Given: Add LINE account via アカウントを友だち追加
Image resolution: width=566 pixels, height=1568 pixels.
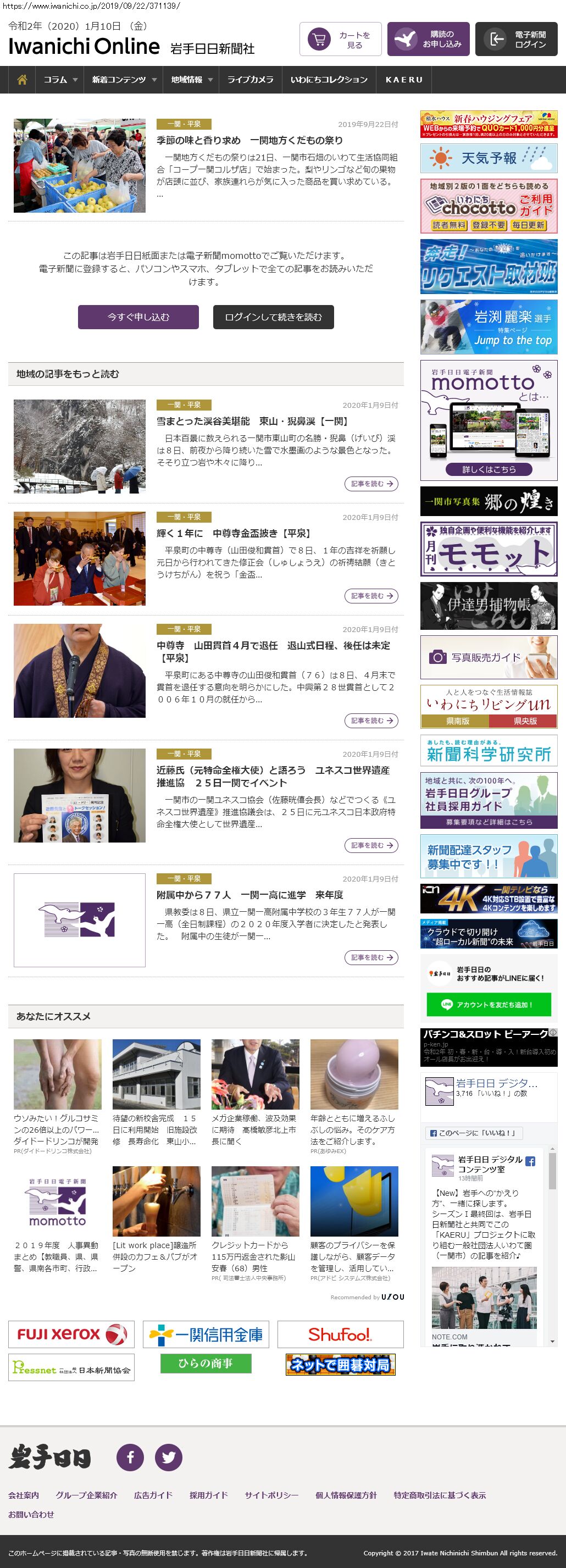Looking at the screenshot, I should click(x=489, y=1004).
